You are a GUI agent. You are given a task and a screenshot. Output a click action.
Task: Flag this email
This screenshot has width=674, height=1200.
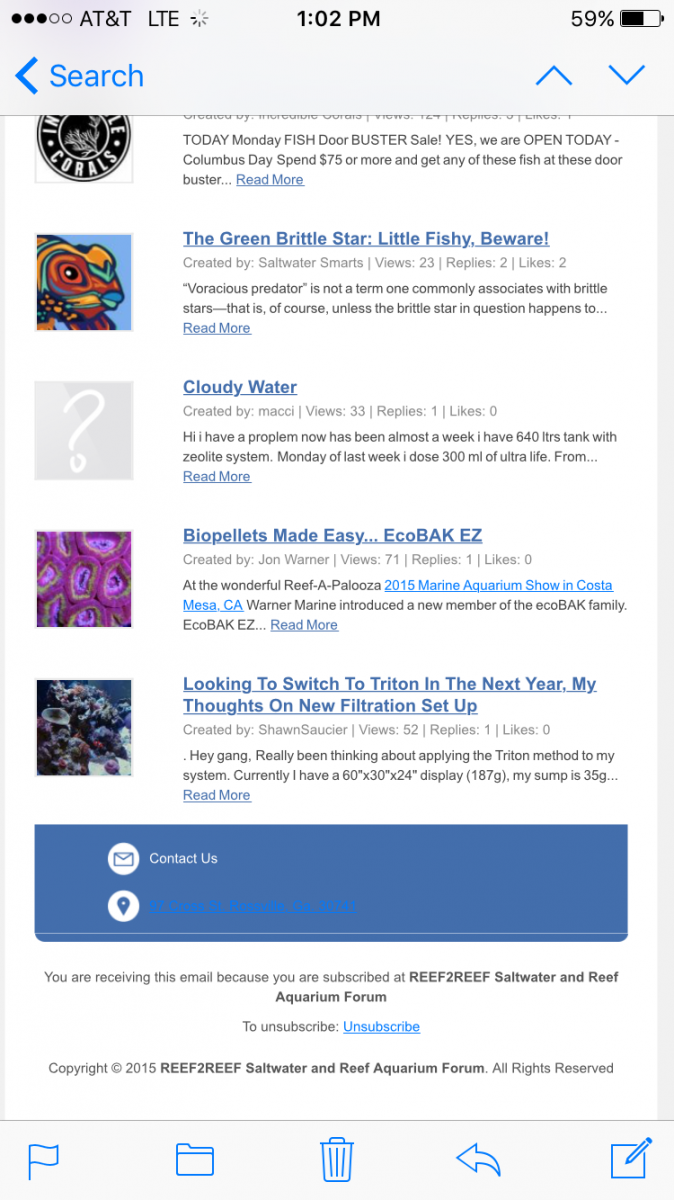point(43,1160)
